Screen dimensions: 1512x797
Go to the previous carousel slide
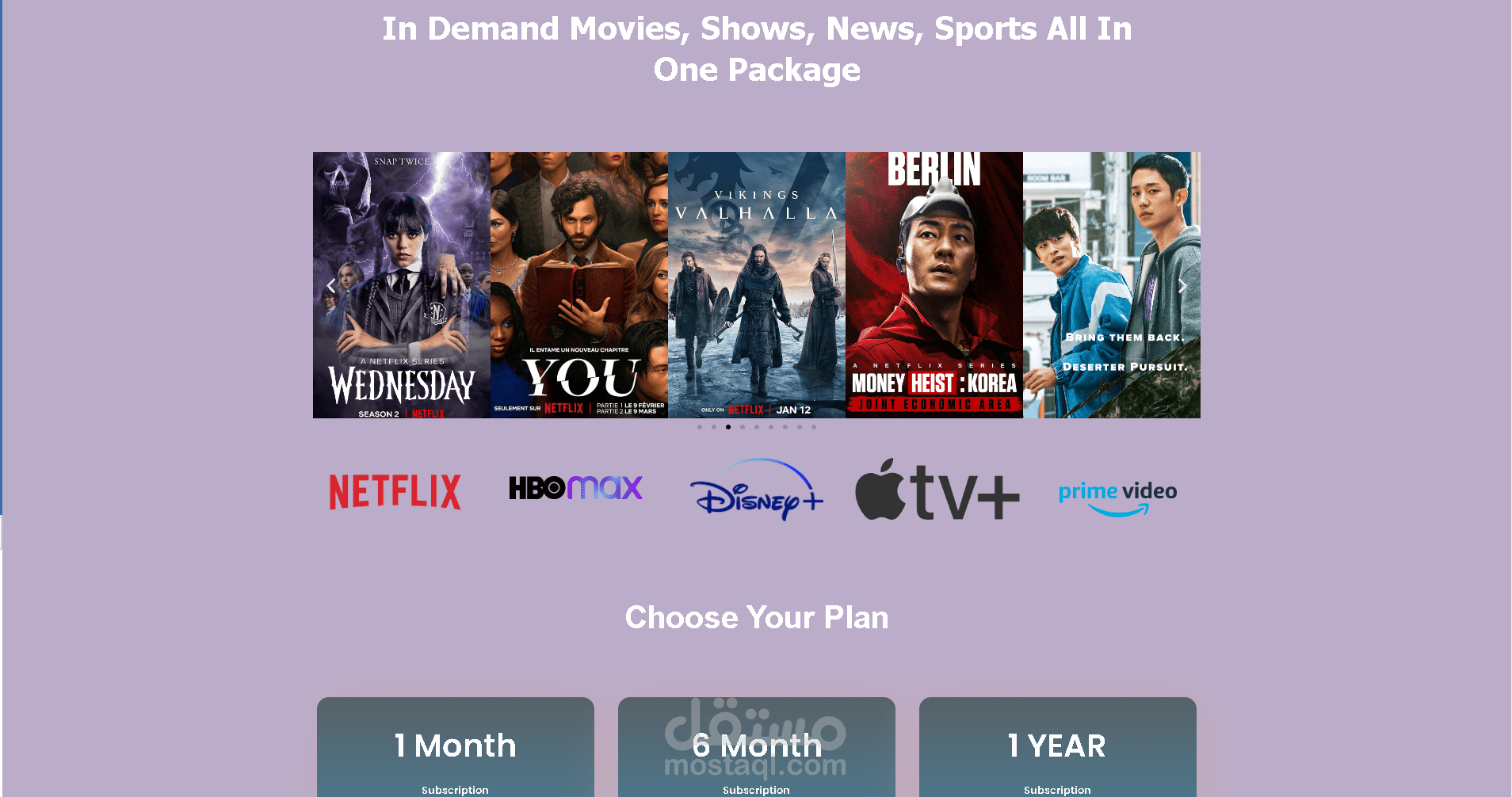click(x=331, y=286)
